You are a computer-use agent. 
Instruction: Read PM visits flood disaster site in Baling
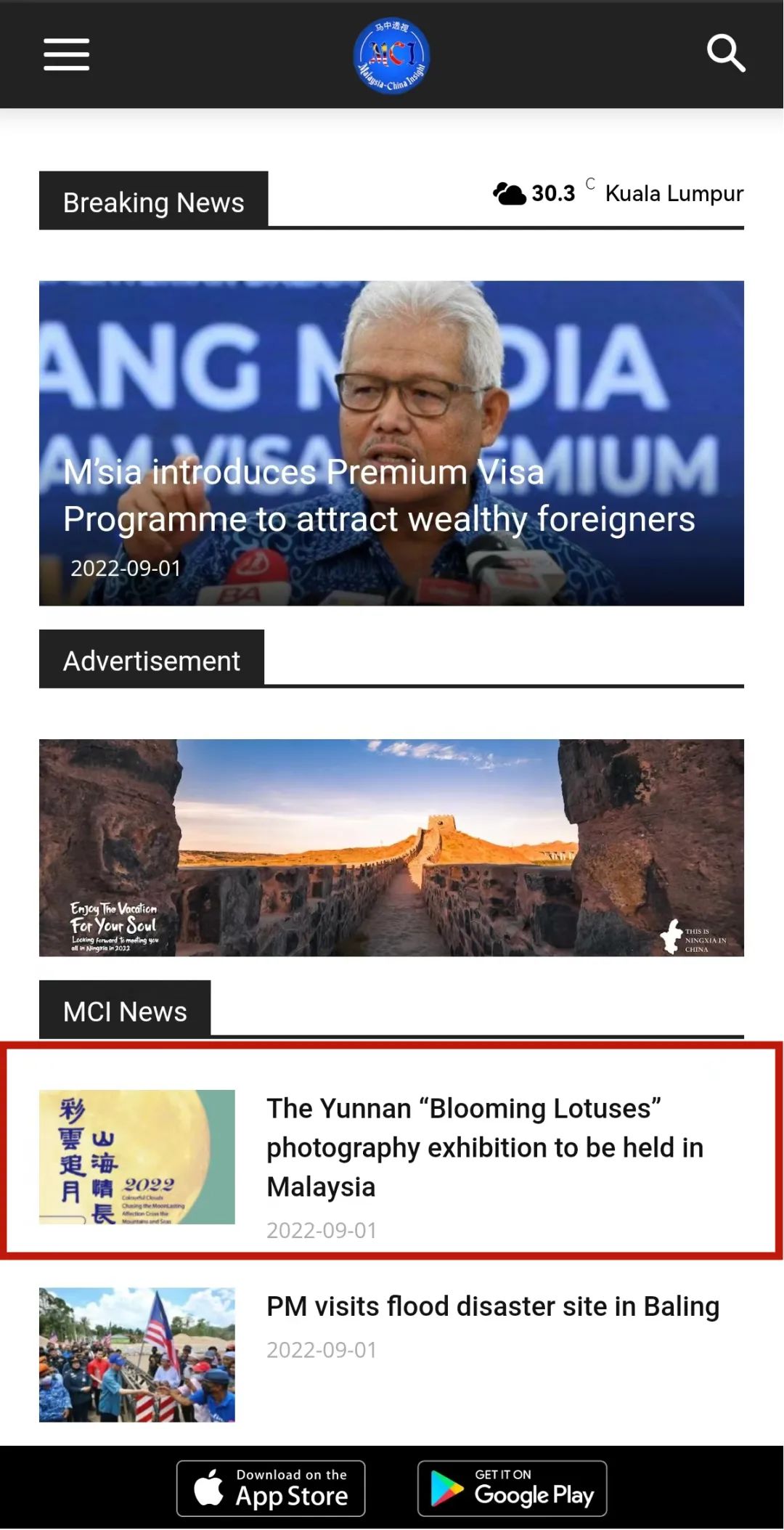(492, 1306)
